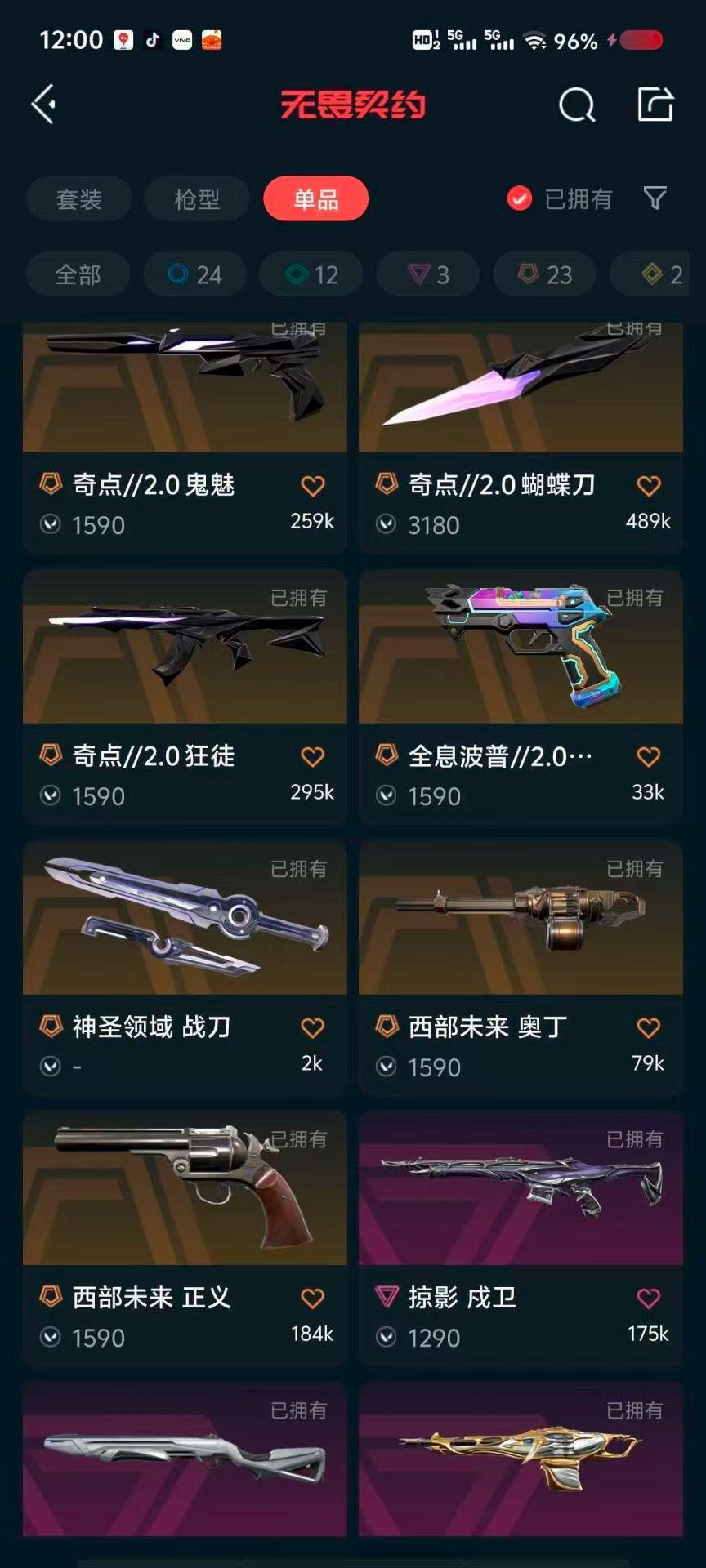Favorite the 西部未来 正义 skin

(313, 1298)
